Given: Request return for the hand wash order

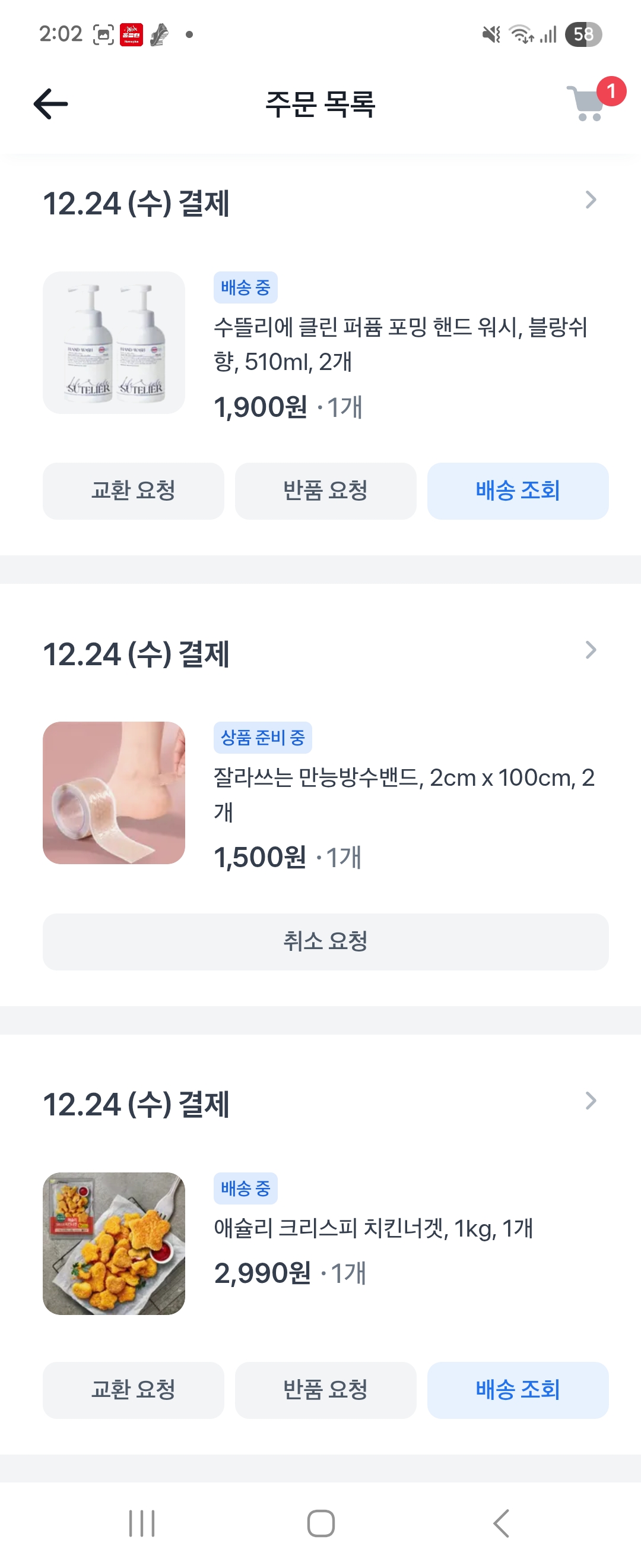Looking at the screenshot, I should click(325, 491).
